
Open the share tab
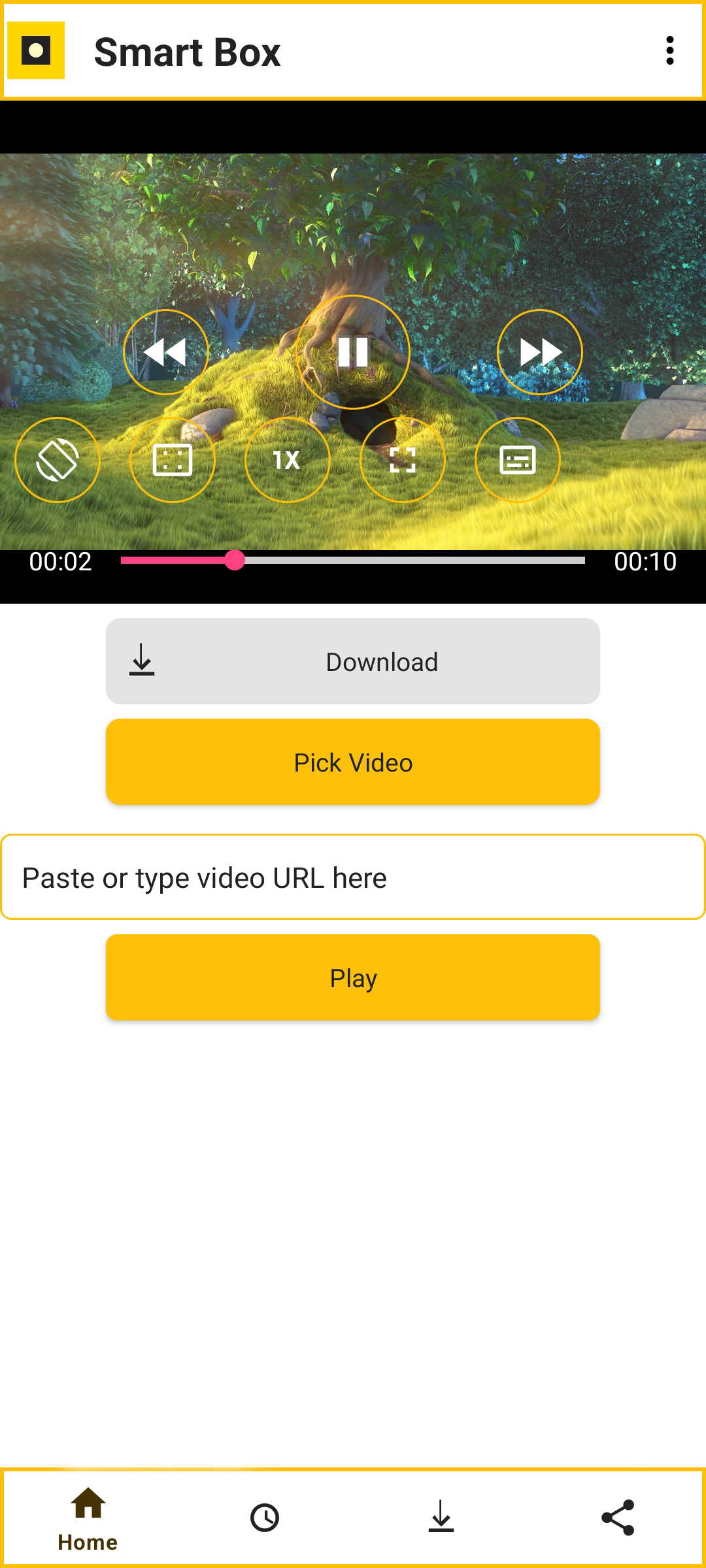click(618, 1518)
